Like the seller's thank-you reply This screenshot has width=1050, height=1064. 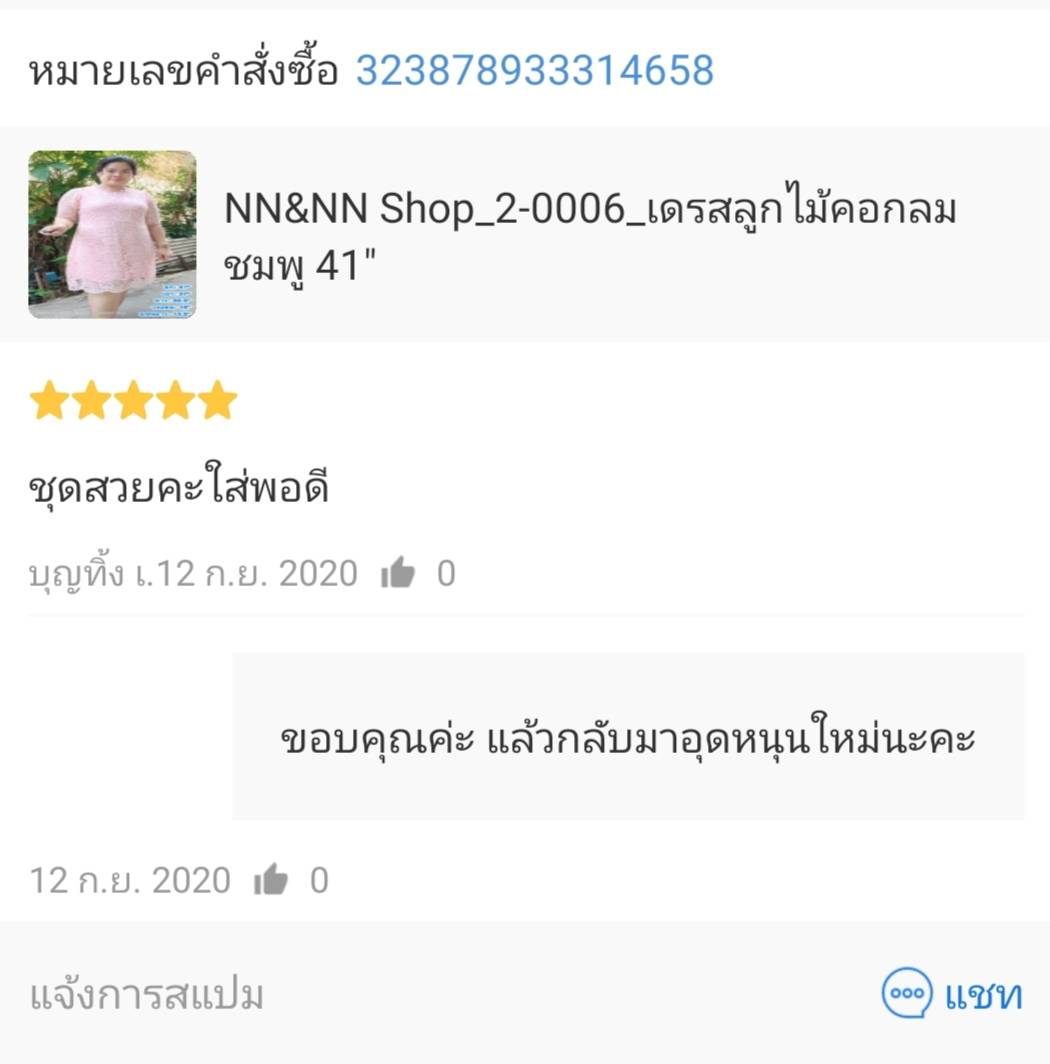point(271,881)
